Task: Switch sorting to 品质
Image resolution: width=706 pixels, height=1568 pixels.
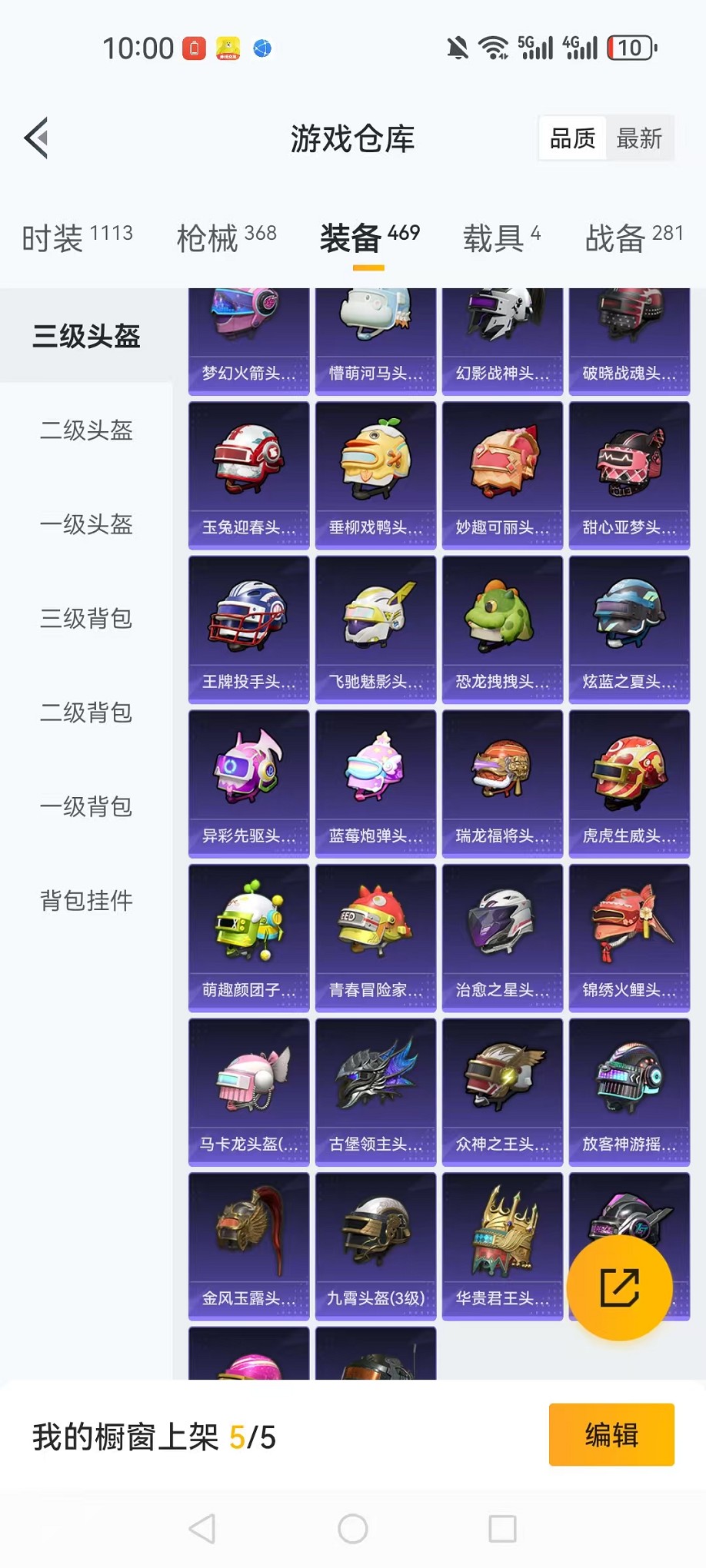Action: (x=571, y=138)
